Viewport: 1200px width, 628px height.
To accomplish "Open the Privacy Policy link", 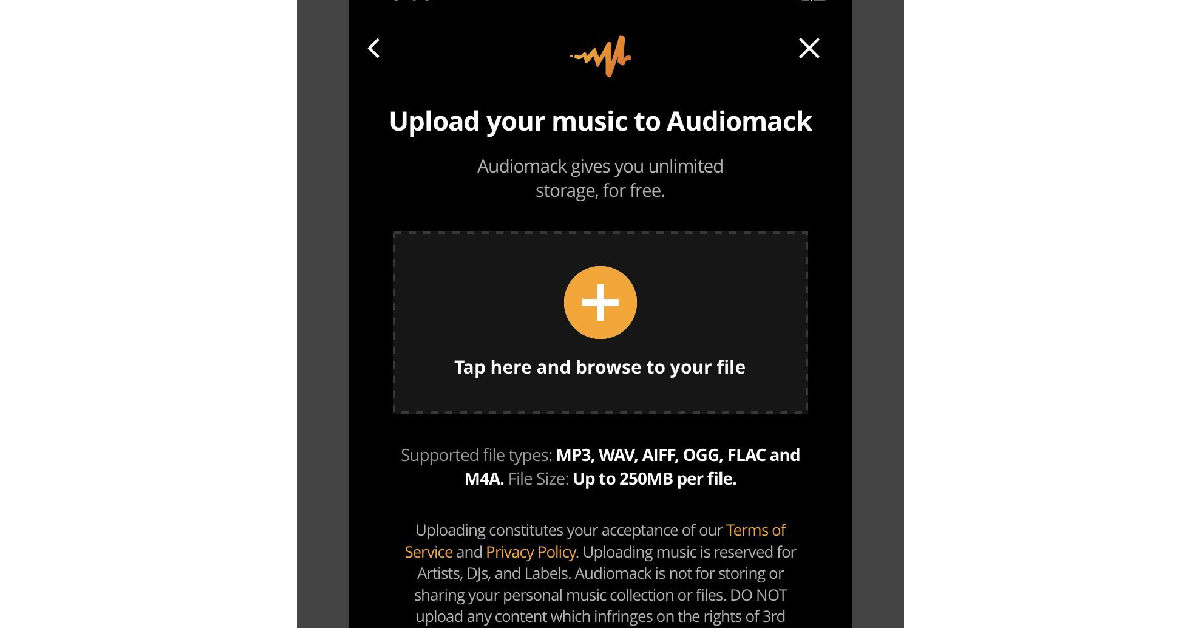I will [x=531, y=552].
